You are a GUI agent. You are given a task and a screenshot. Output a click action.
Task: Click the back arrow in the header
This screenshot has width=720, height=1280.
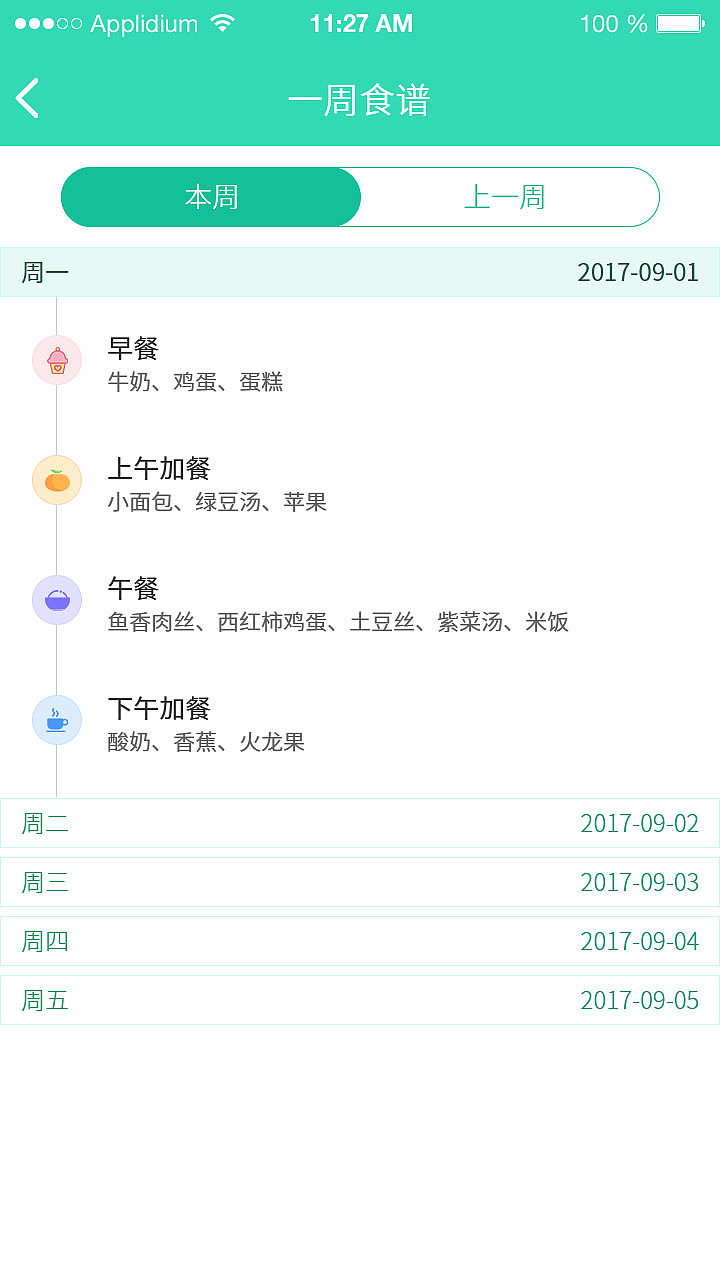pyautogui.click(x=27, y=97)
